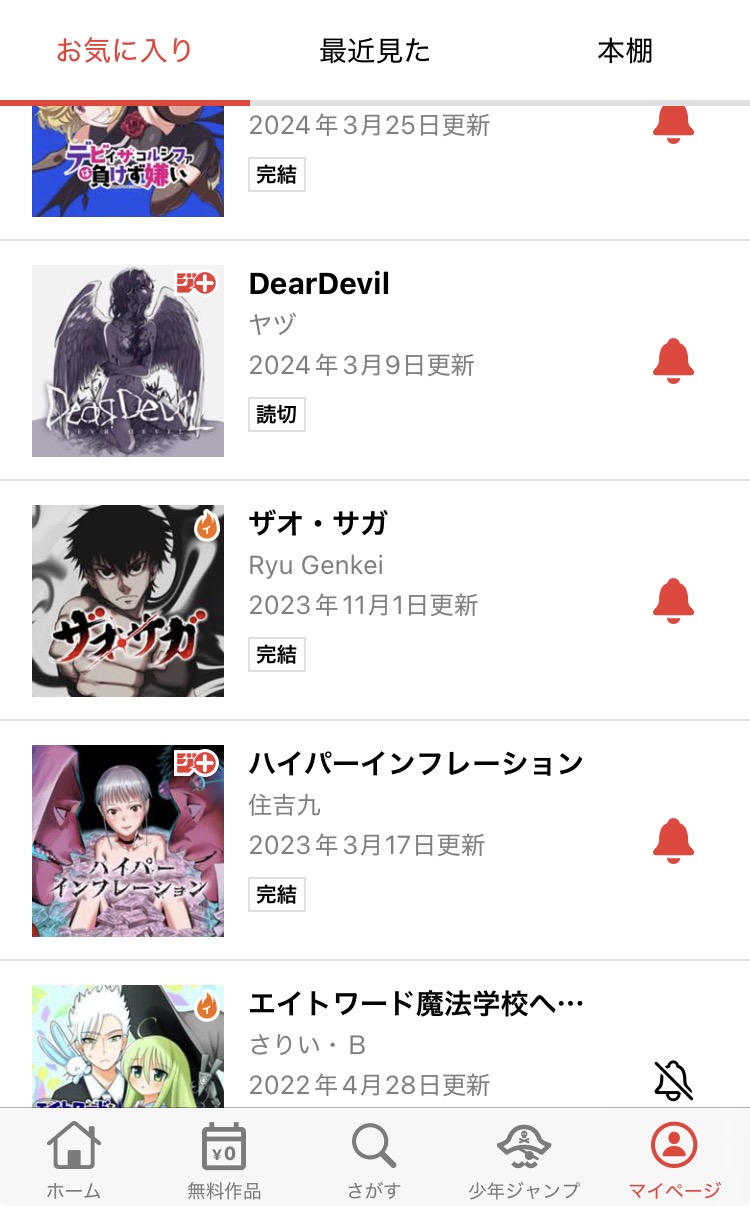The height and width of the screenshot is (1206, 750).
Task: Switch to the 本棚 tab
Action: pyautogui.click(x=625, y=51)
